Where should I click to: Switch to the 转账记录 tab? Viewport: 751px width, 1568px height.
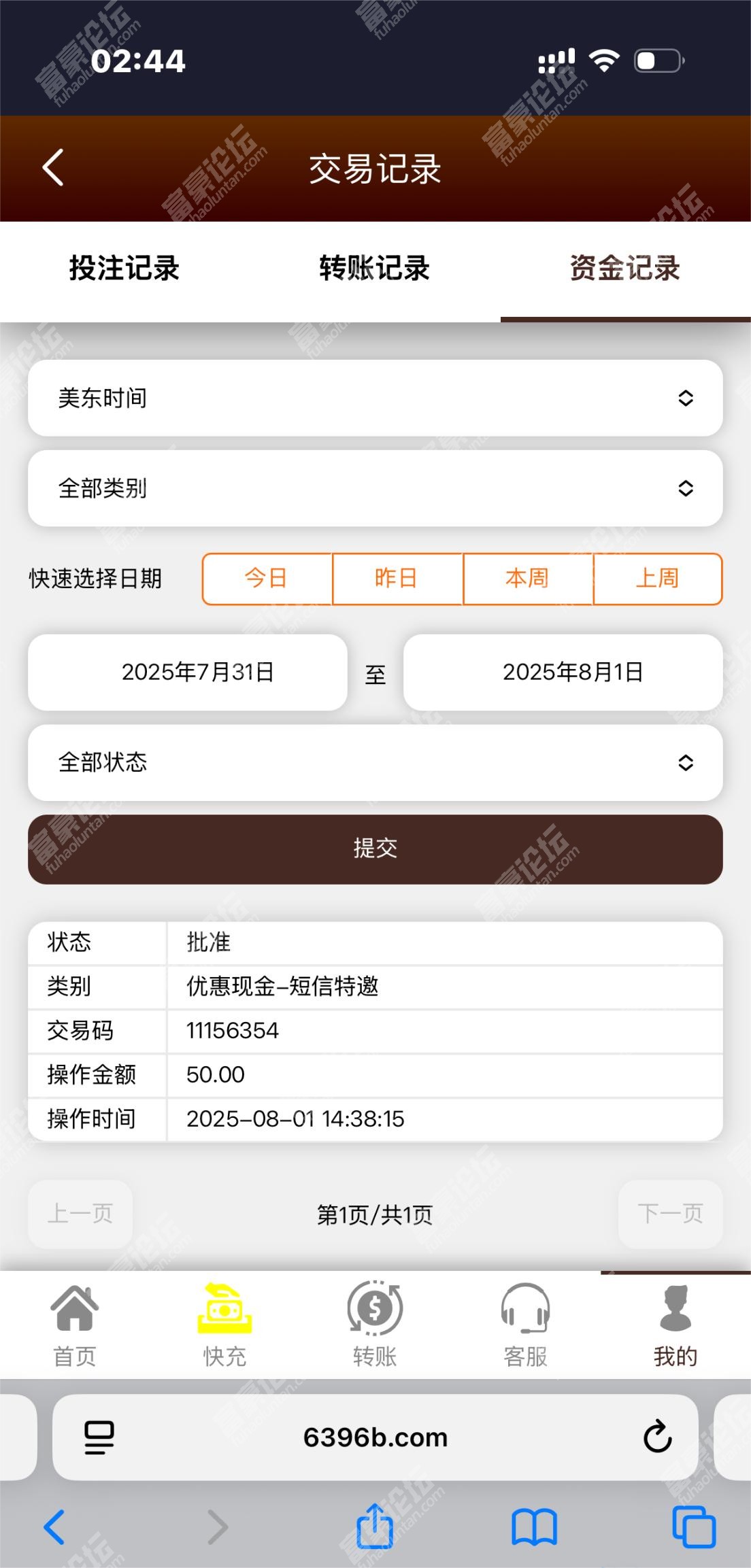click(x=375, y=269)
